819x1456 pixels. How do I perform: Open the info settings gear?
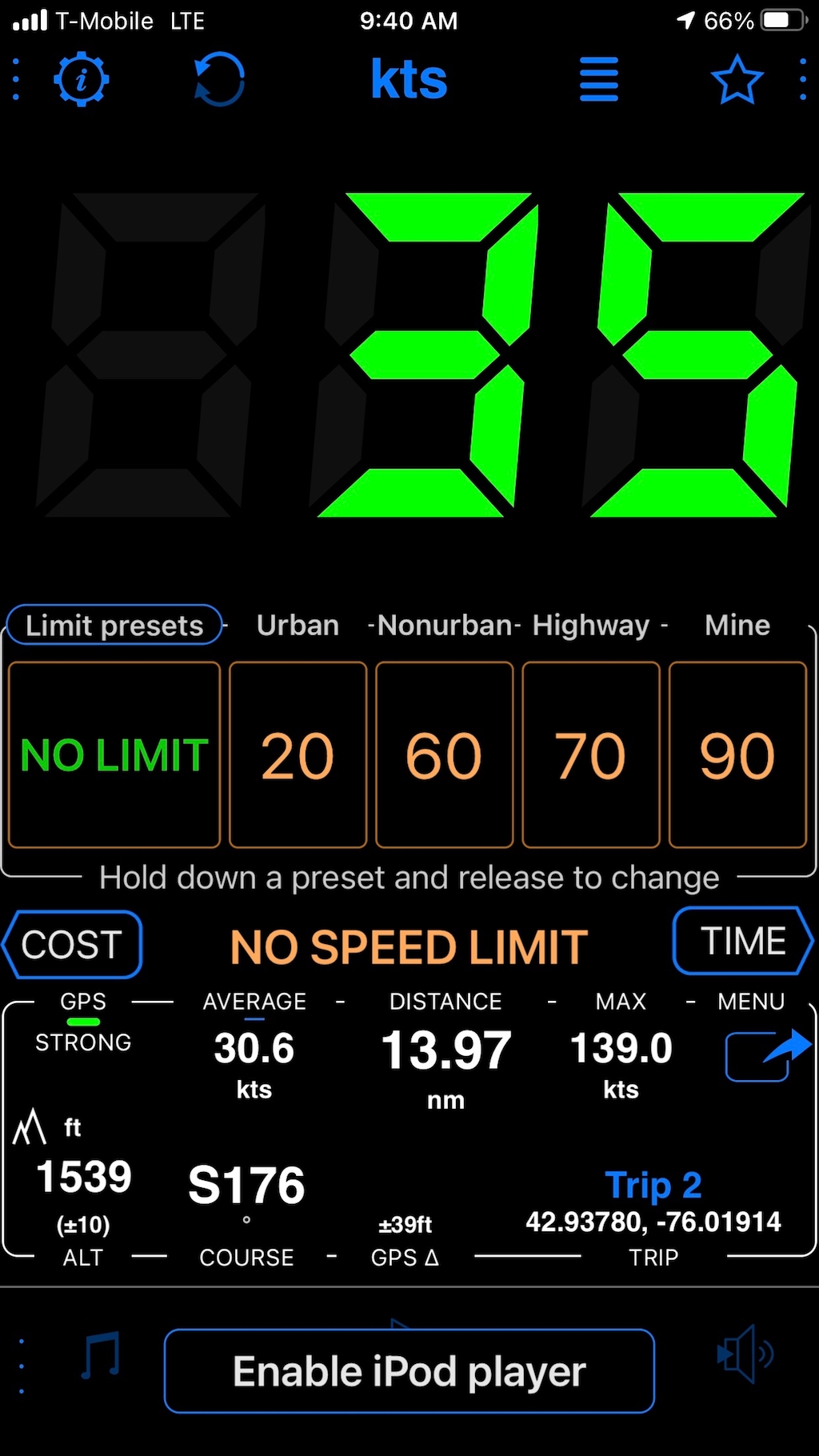pos(82,79)
